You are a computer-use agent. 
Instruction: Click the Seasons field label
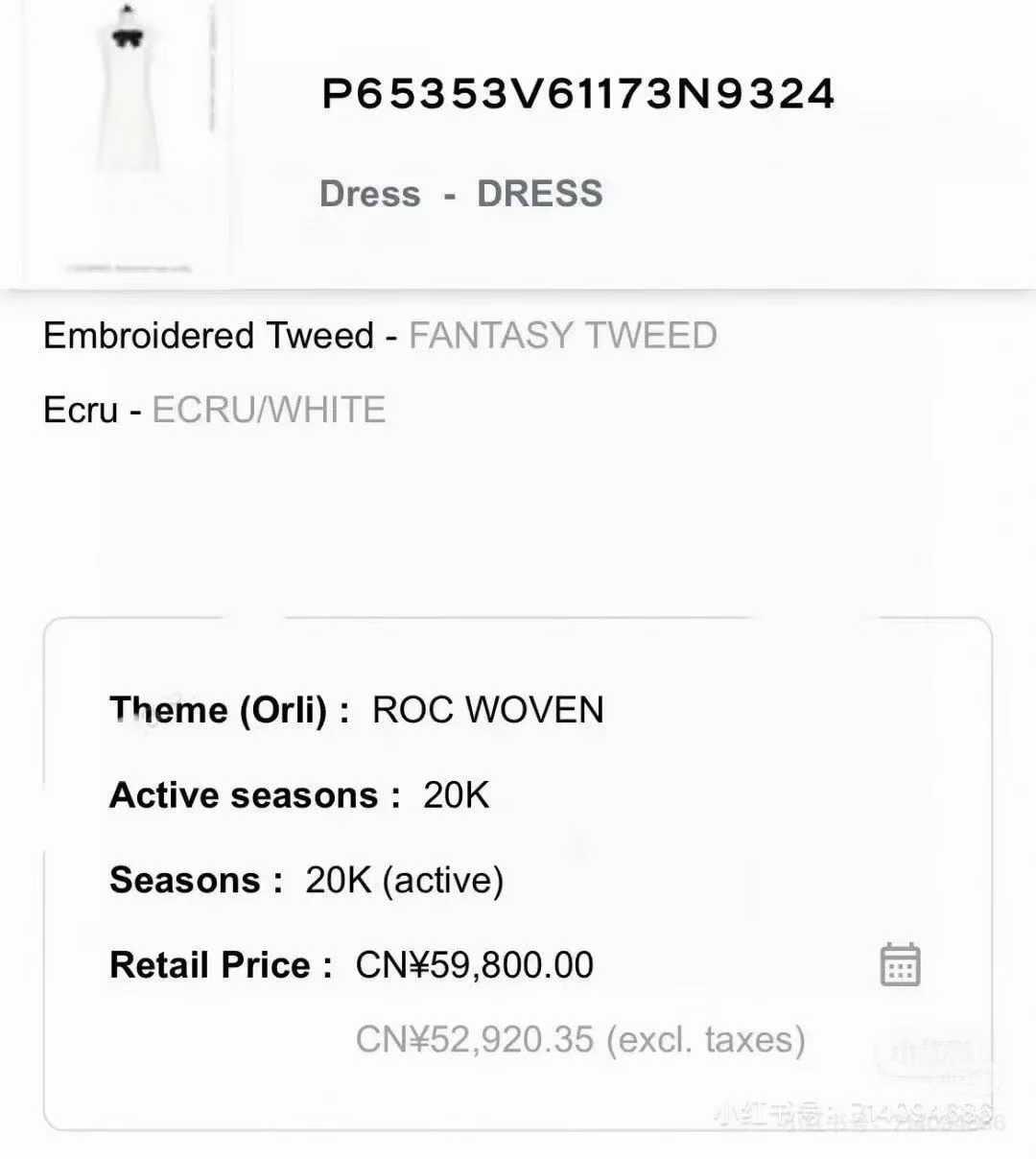[x=184, y=879]
